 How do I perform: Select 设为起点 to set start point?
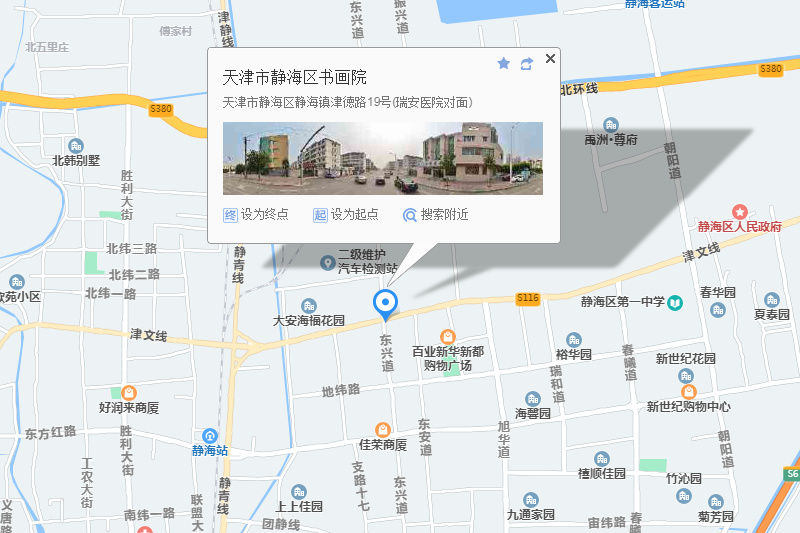(x=346, y=214)
